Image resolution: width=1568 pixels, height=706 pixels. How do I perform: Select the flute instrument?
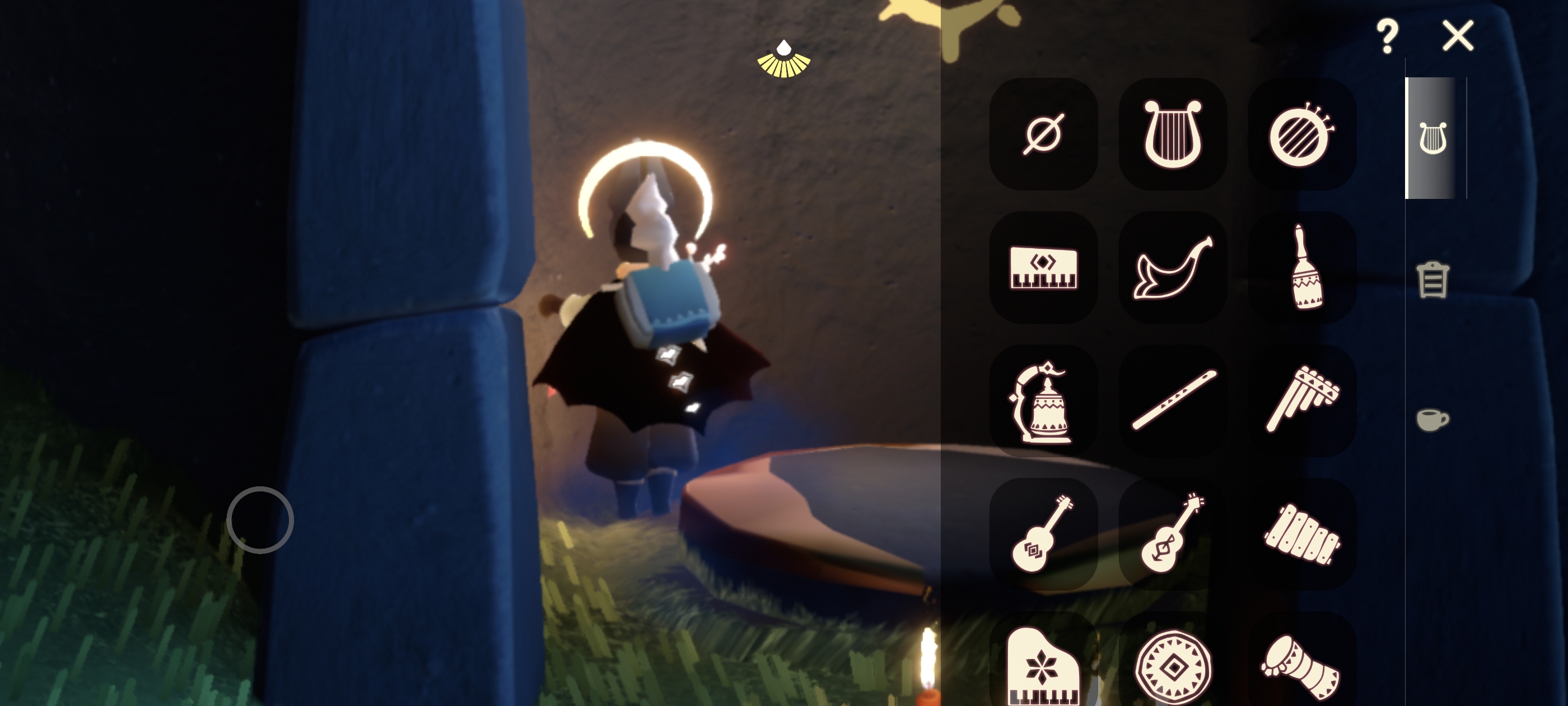(x=1172, y=401)
